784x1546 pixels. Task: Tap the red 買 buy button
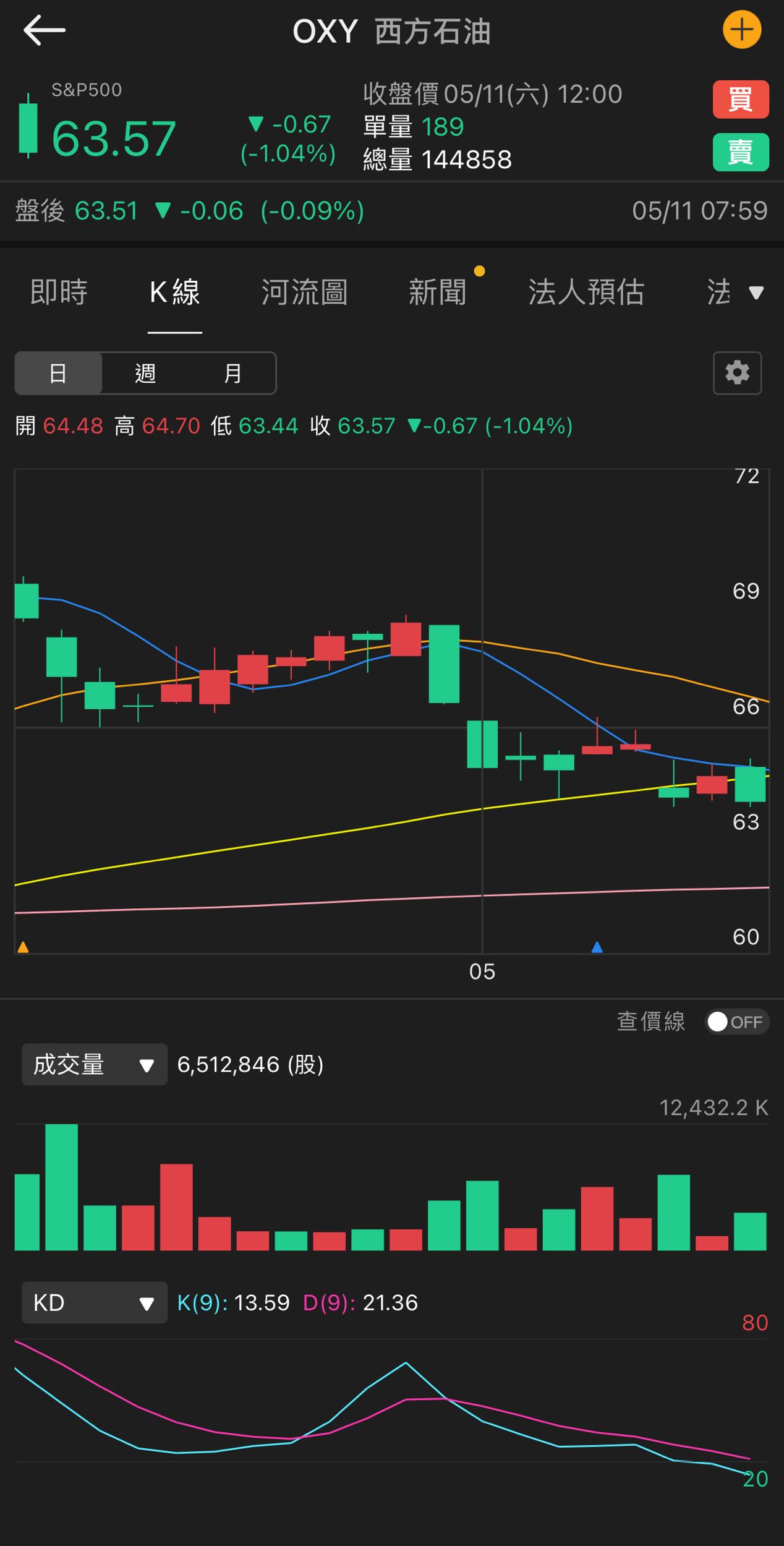click(x=740, y=100)
